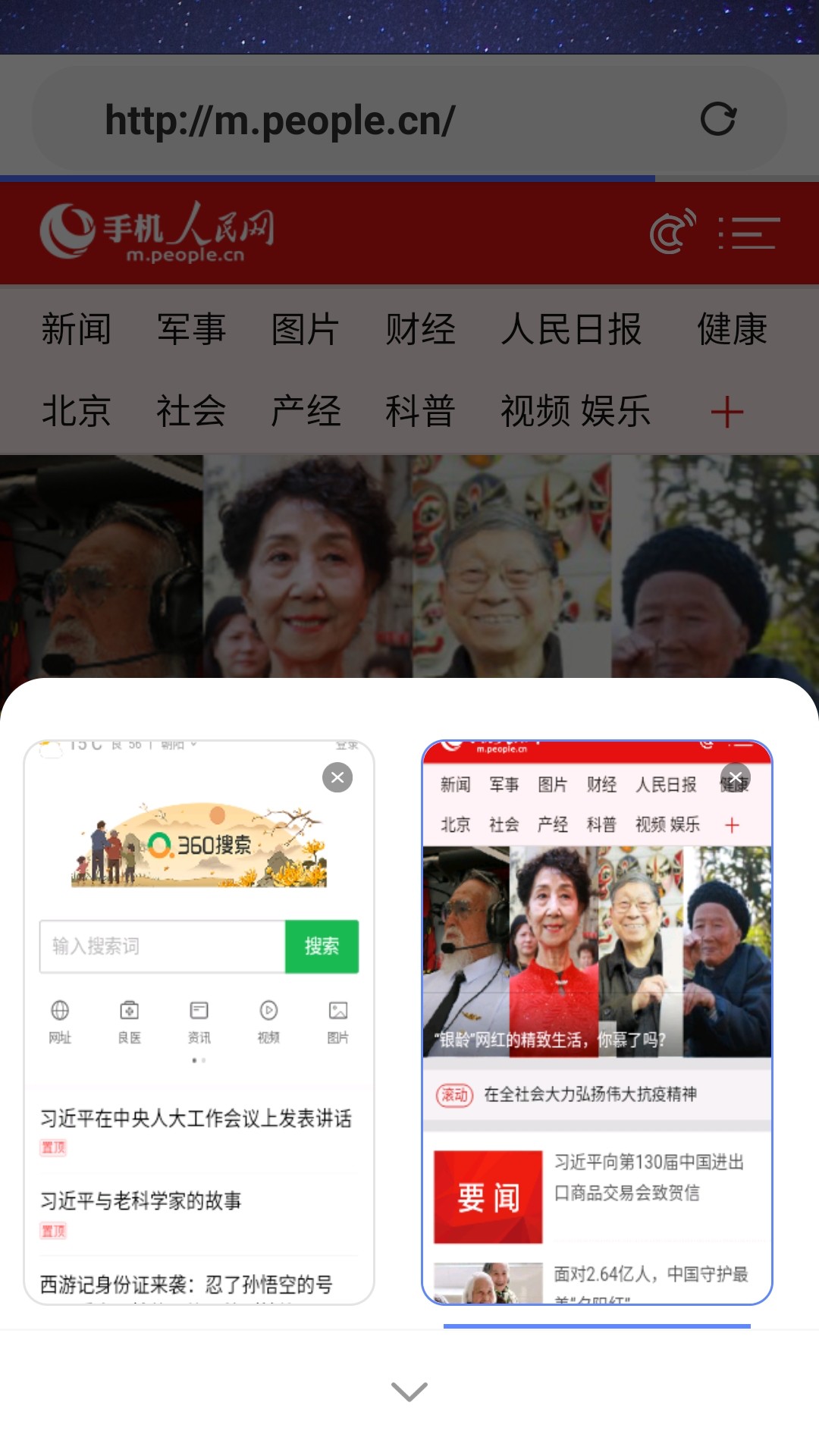819x1456 pixels.
Task: Select 人民日报 in the channel bar
Action: click(x=571, y=330)
